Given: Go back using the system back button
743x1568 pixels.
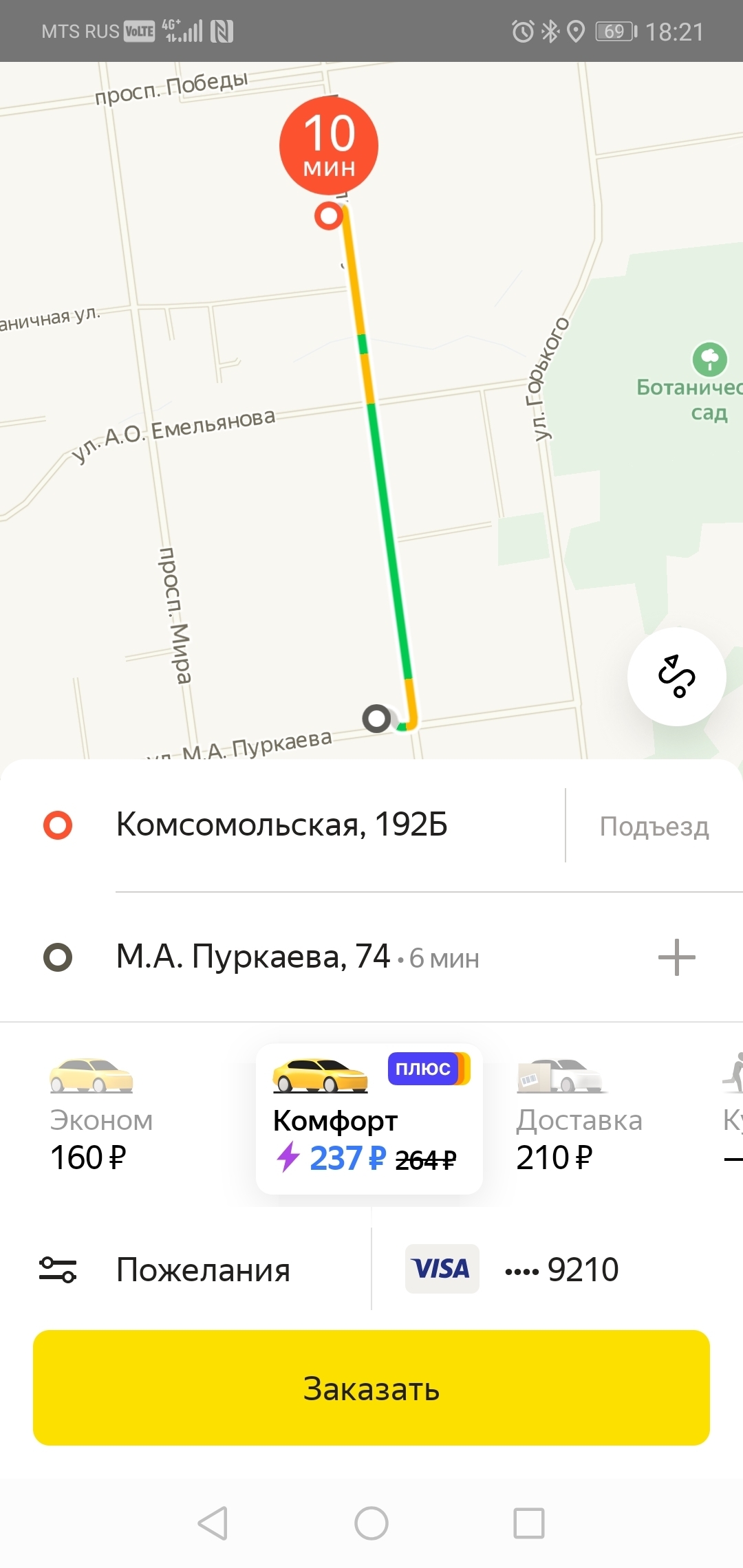Looking at the screenshot, I should (x=213, y=1523).
